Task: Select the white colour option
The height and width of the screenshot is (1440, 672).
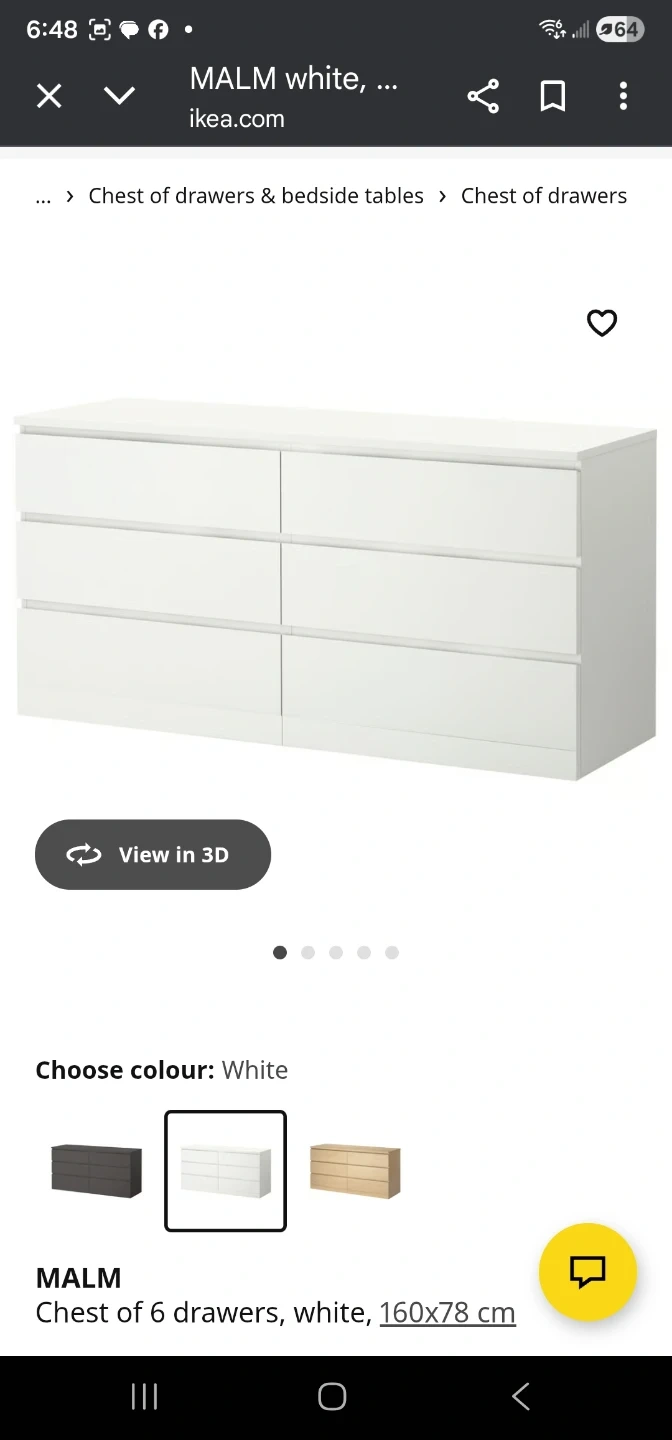Action: point(225,1171)
